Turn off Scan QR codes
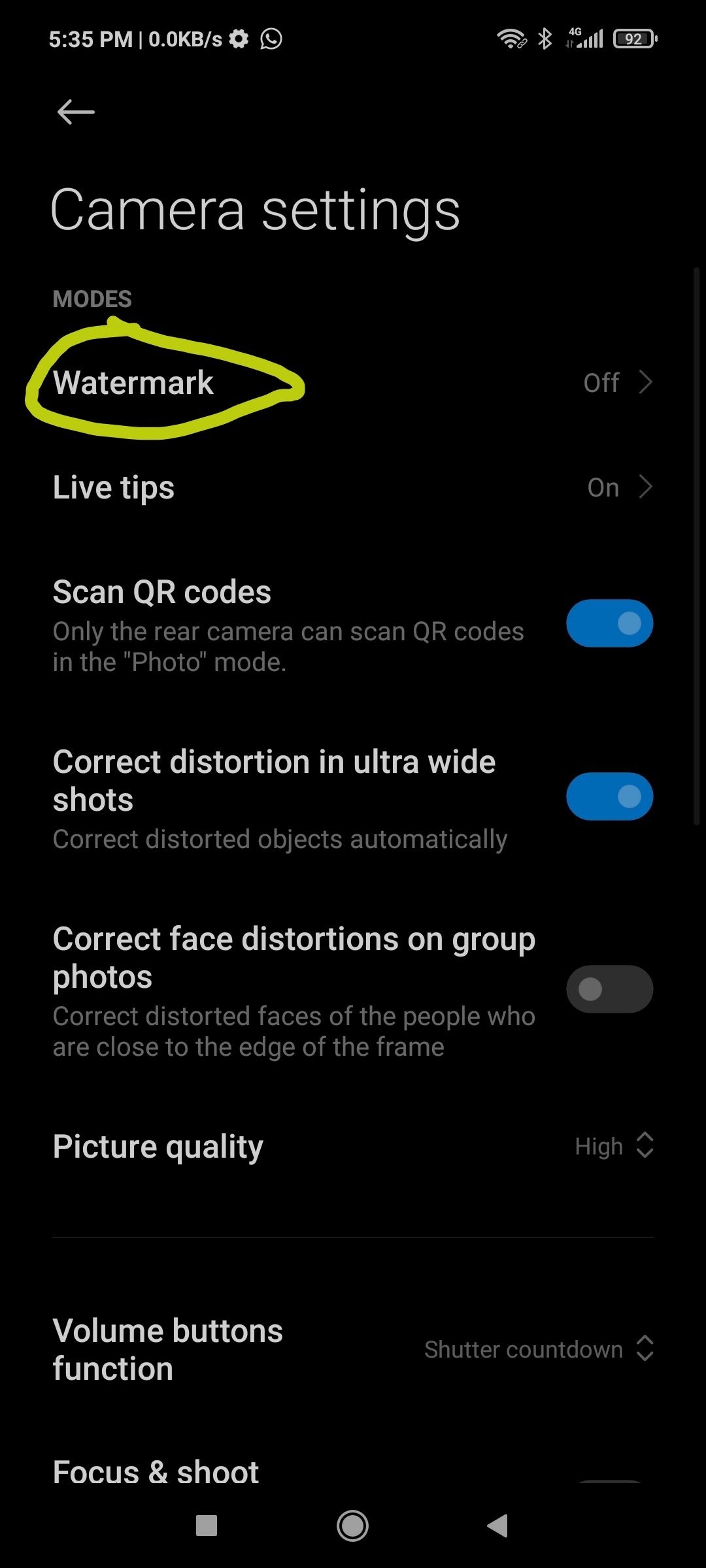This screenshot has width=706, height=1568. click(x=609, y=624)
